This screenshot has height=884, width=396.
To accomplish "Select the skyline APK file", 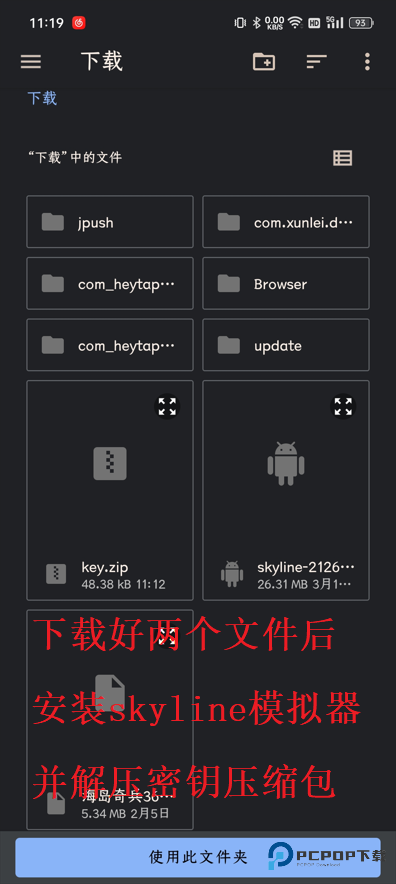I will coord(286,490).
